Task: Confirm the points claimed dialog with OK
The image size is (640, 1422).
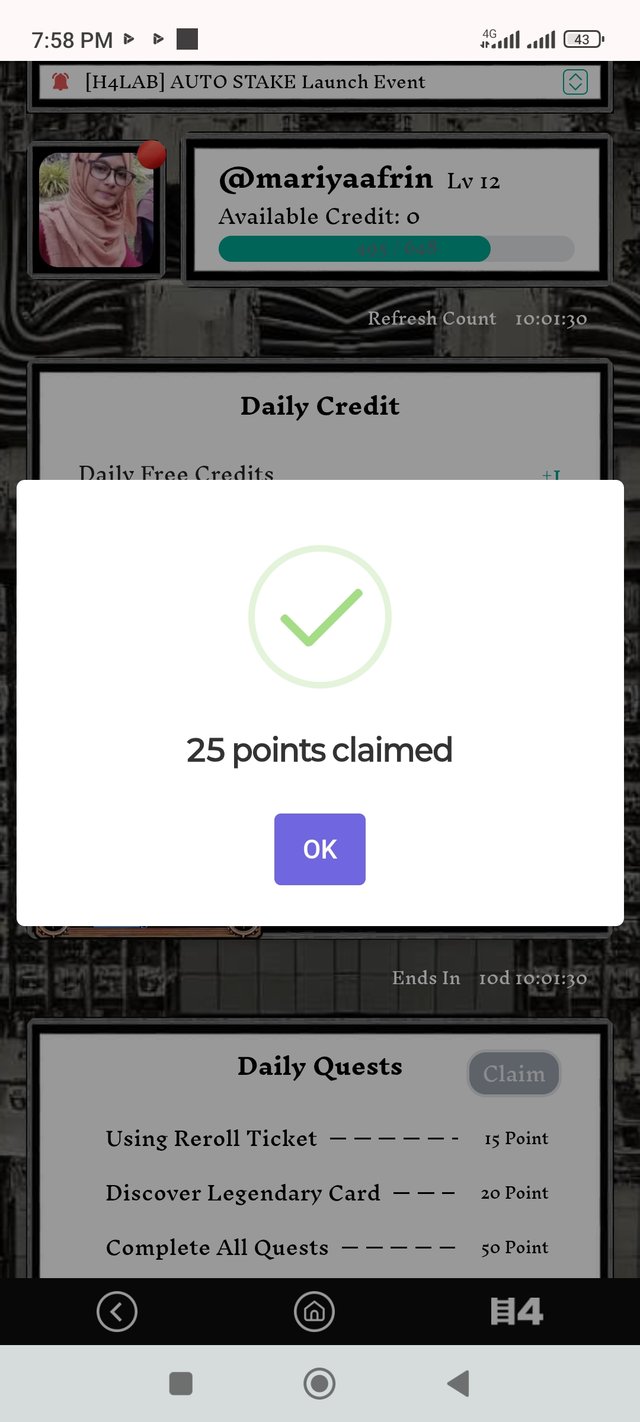Action: (319, 849)
